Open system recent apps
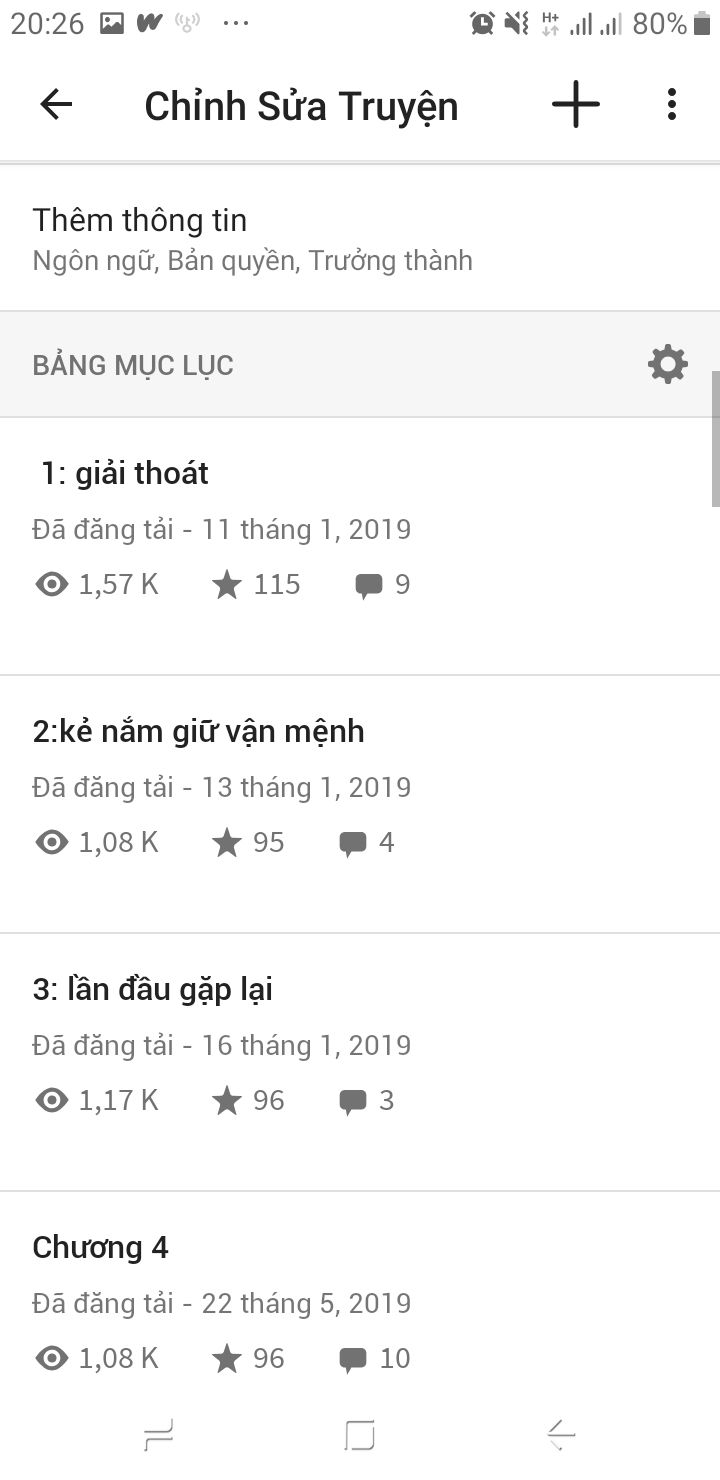720x1480 pixels. point(159,1436)
